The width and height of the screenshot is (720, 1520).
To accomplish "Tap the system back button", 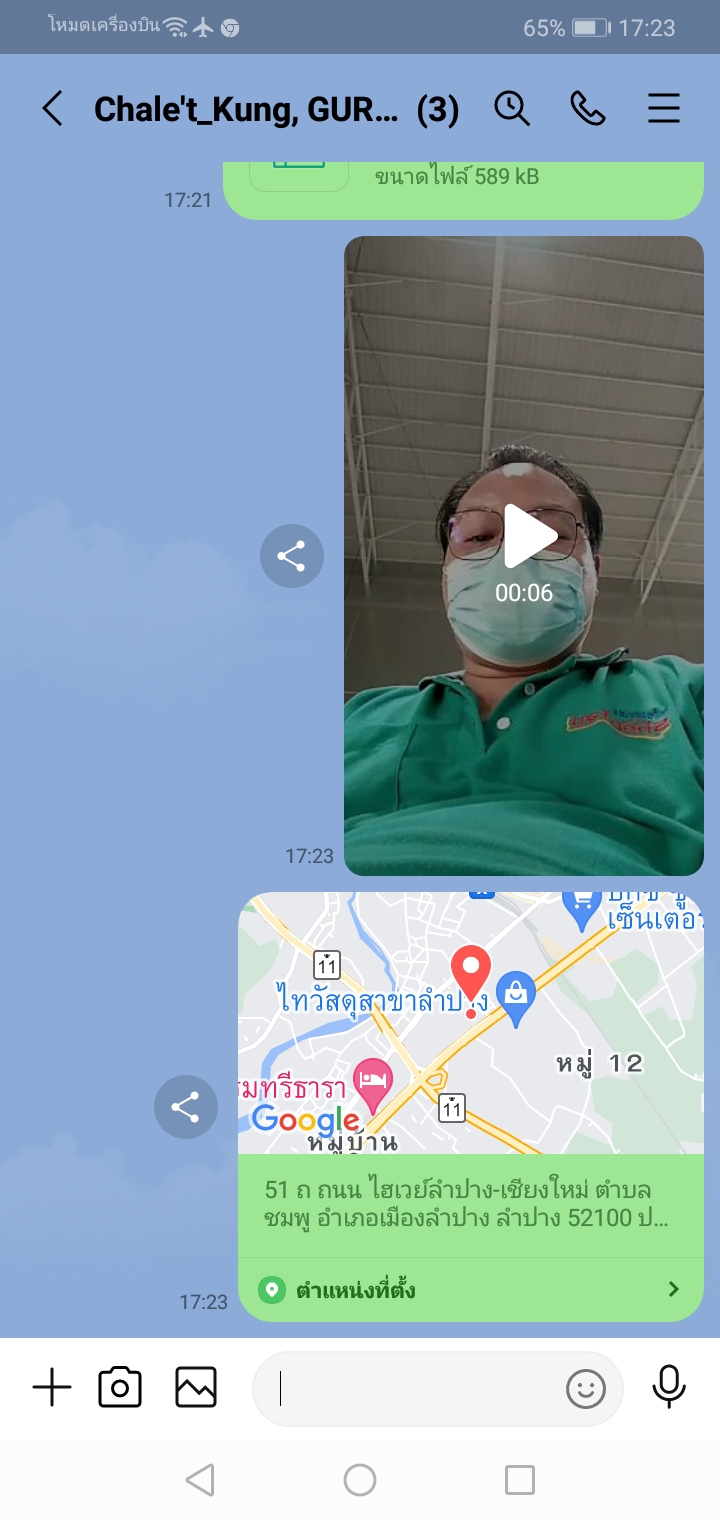I will click(x=200, y=1480).
